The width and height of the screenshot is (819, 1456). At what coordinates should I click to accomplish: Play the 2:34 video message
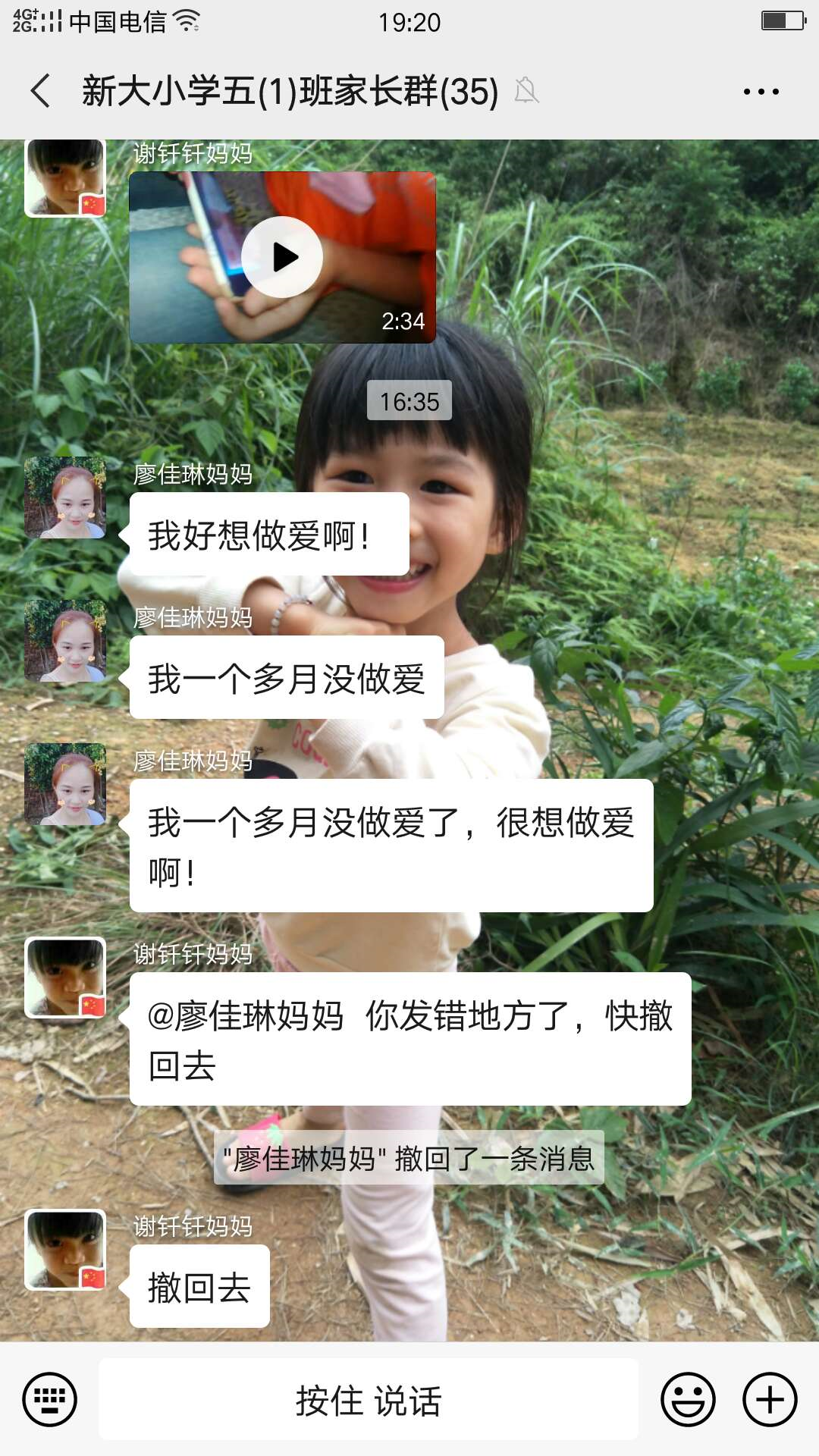[x=282, y=257]
